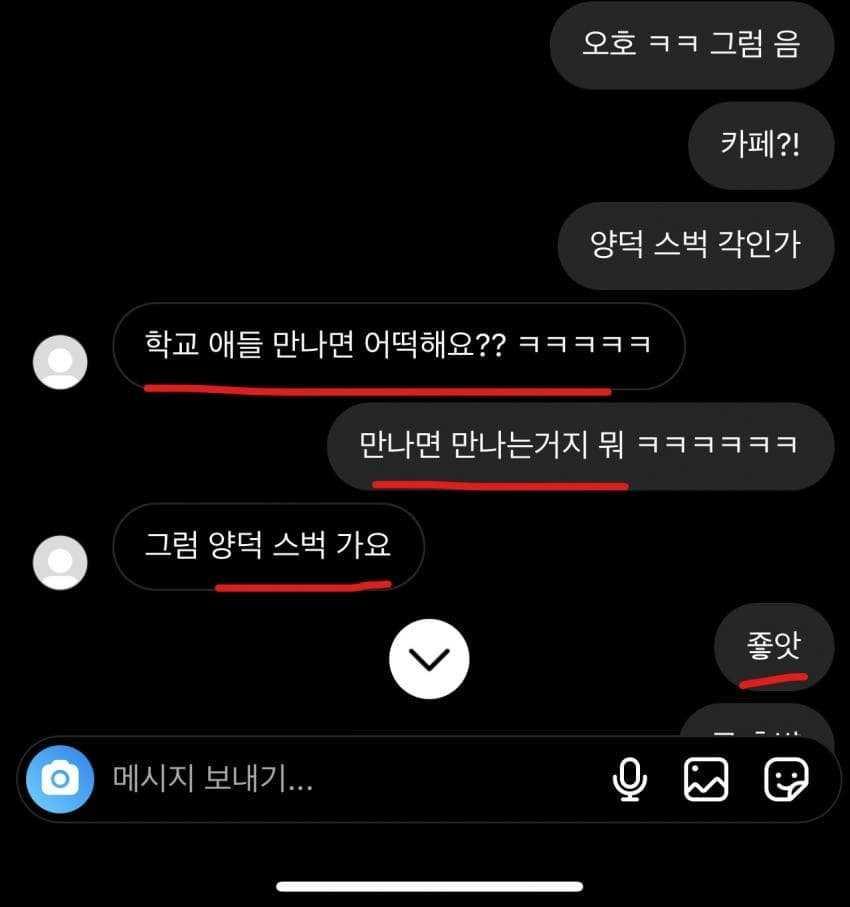Open the camera from the message bar
This screenshot has height=907, width=850.
point(60,778)
